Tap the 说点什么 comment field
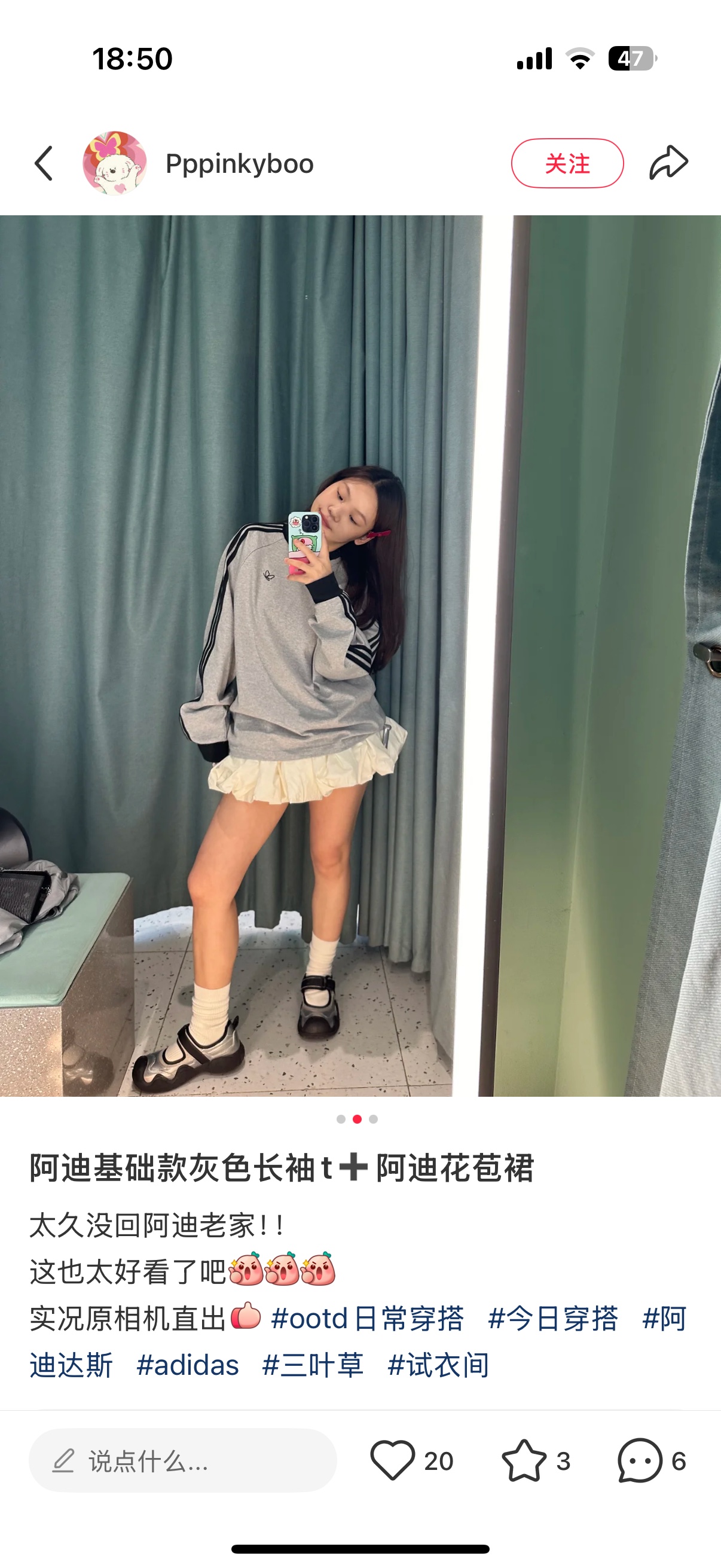 (182, 1460)
